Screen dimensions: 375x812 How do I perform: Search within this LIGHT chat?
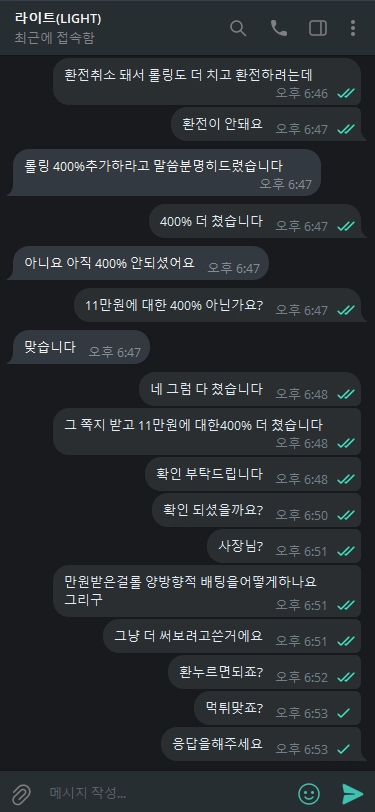(238, 28)
